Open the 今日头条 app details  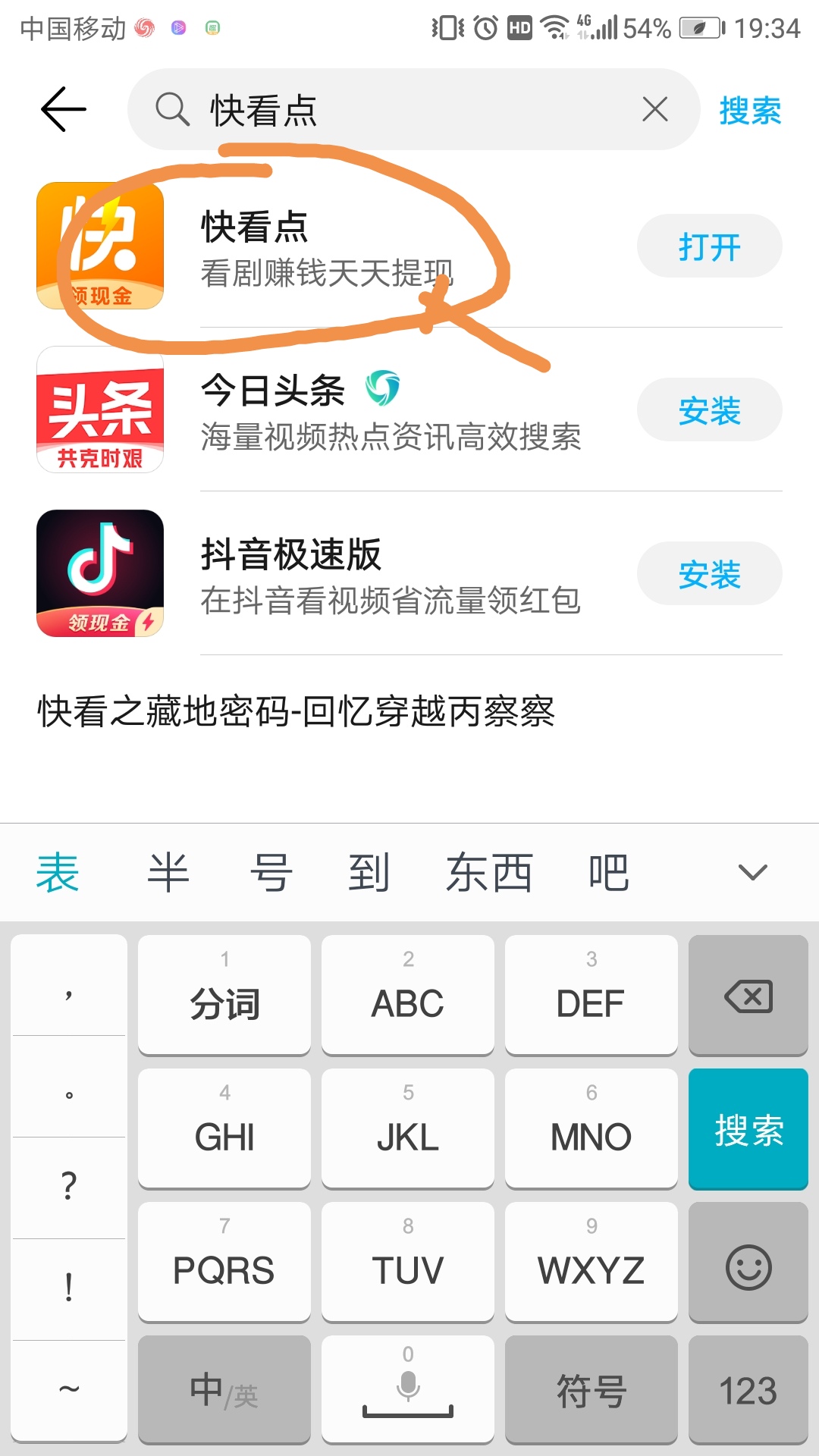coord(391,412)
